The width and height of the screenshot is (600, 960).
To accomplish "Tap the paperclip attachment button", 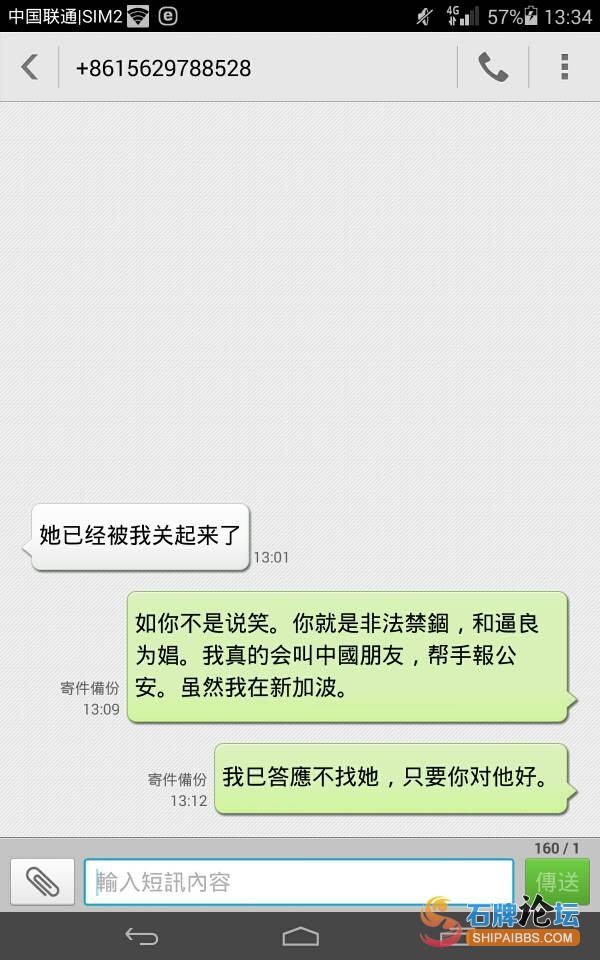I will click(x=42, y=882).
